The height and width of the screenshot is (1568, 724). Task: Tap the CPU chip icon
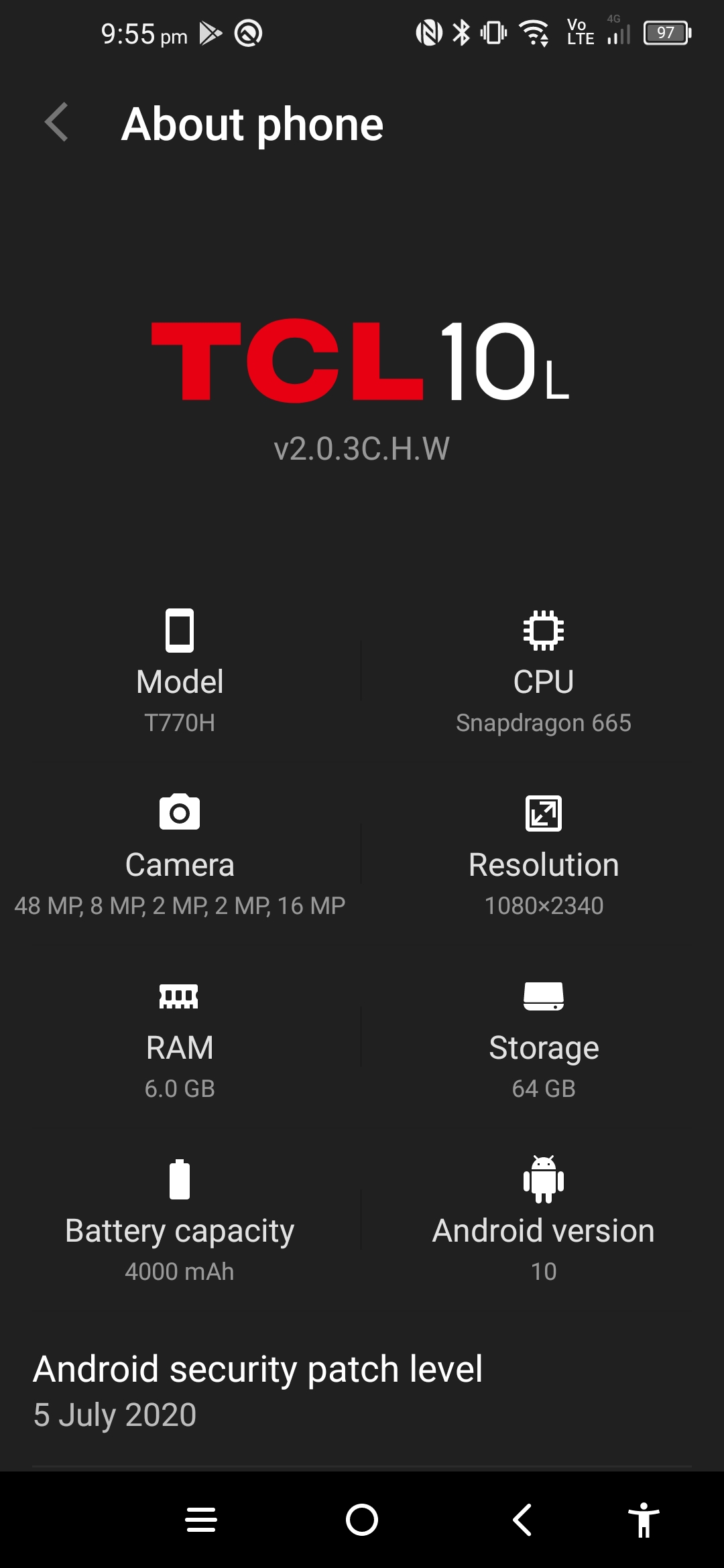point(543,630)
